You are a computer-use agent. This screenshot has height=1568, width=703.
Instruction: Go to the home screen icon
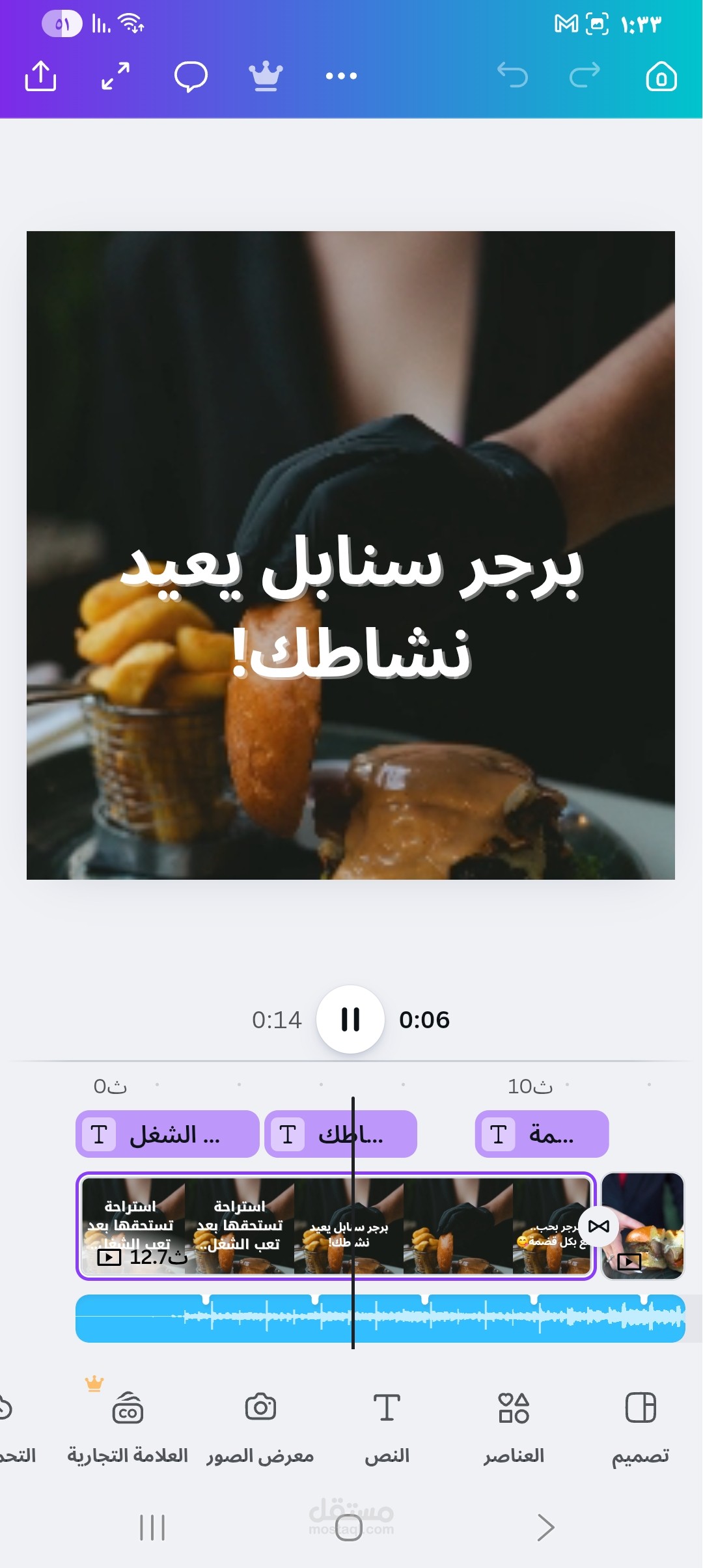pyautogui.click(x=661, y=76)
